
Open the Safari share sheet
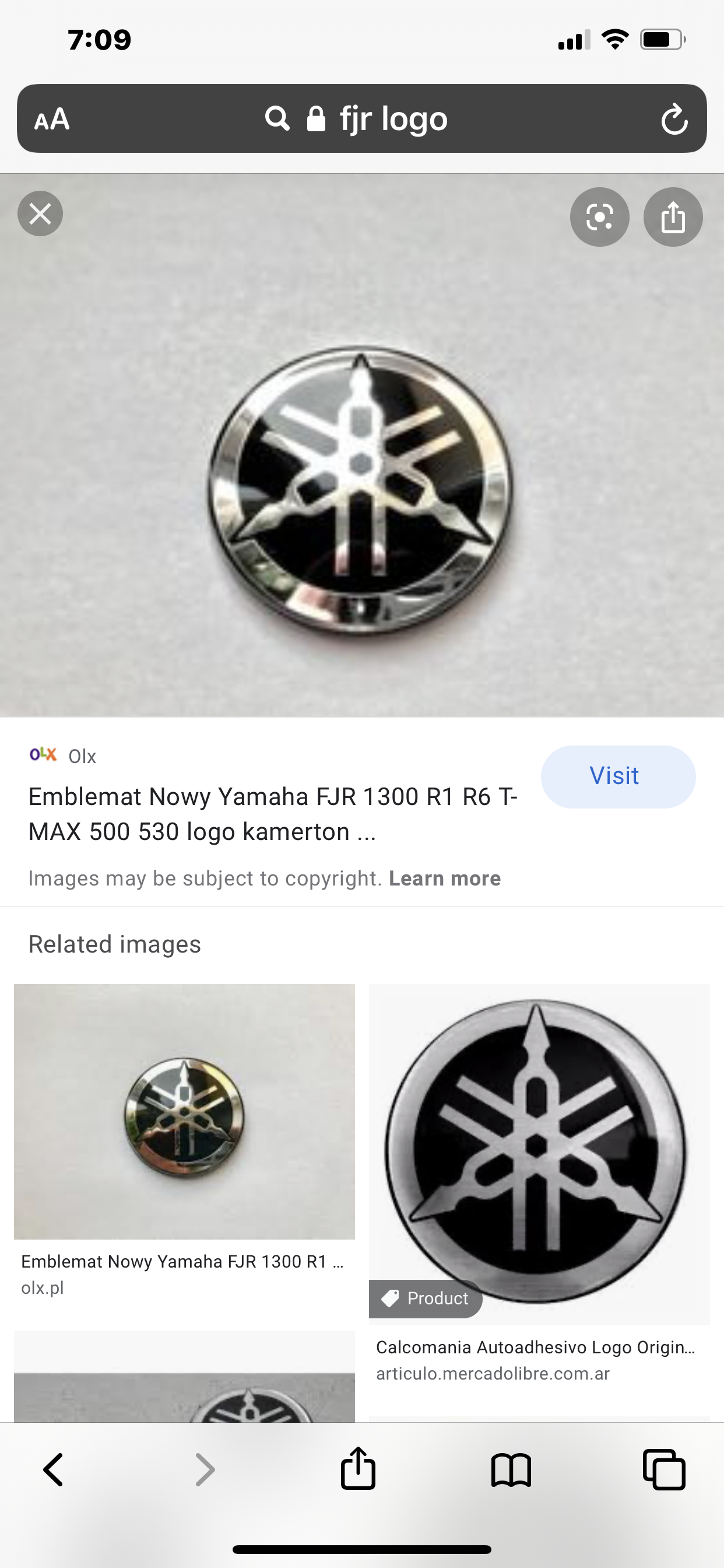click(x=358, y=1469)
